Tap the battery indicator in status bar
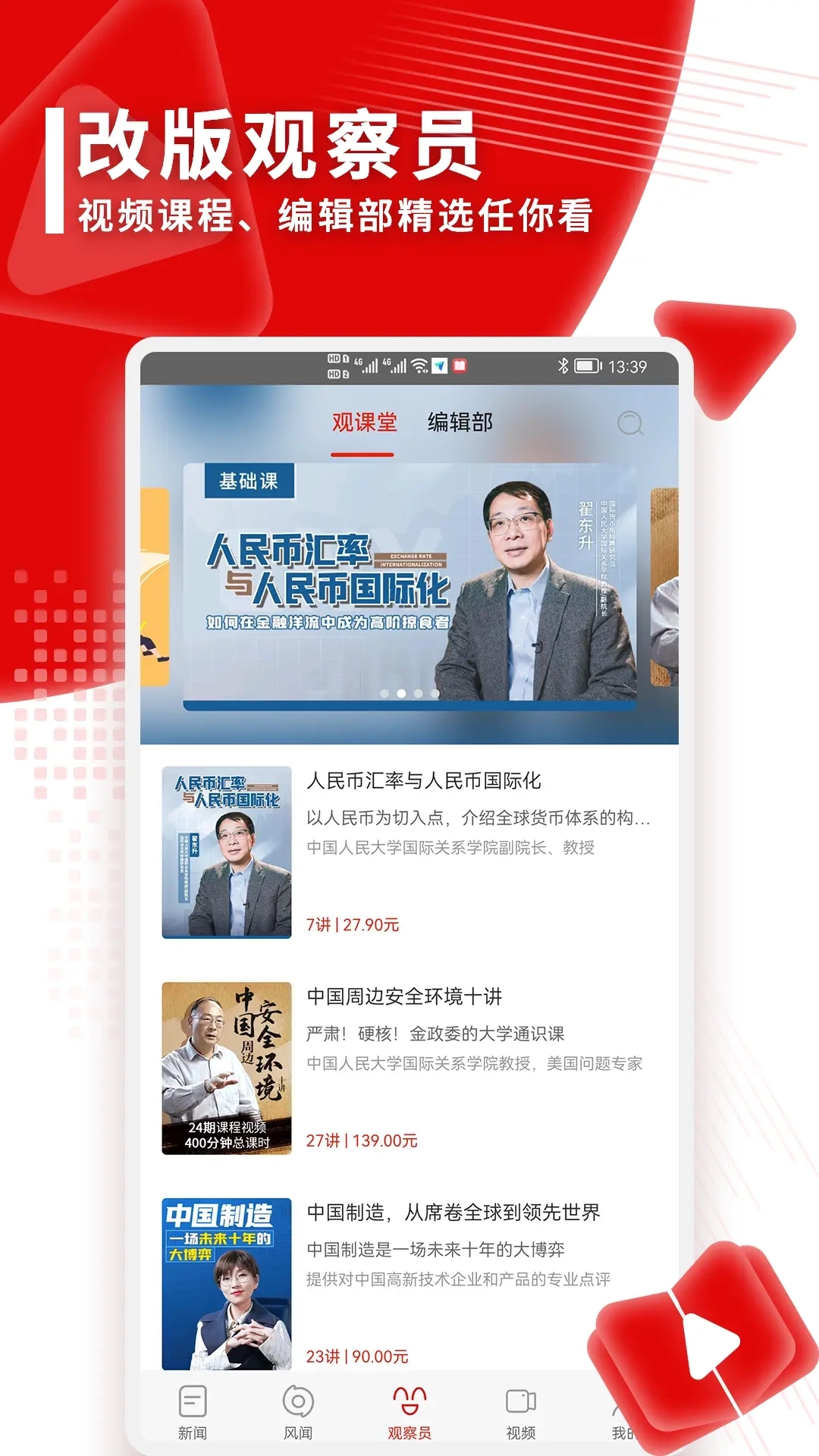The height and width of the screenshot is (1456, 819). pyautogui.click(x=588, y=366)
